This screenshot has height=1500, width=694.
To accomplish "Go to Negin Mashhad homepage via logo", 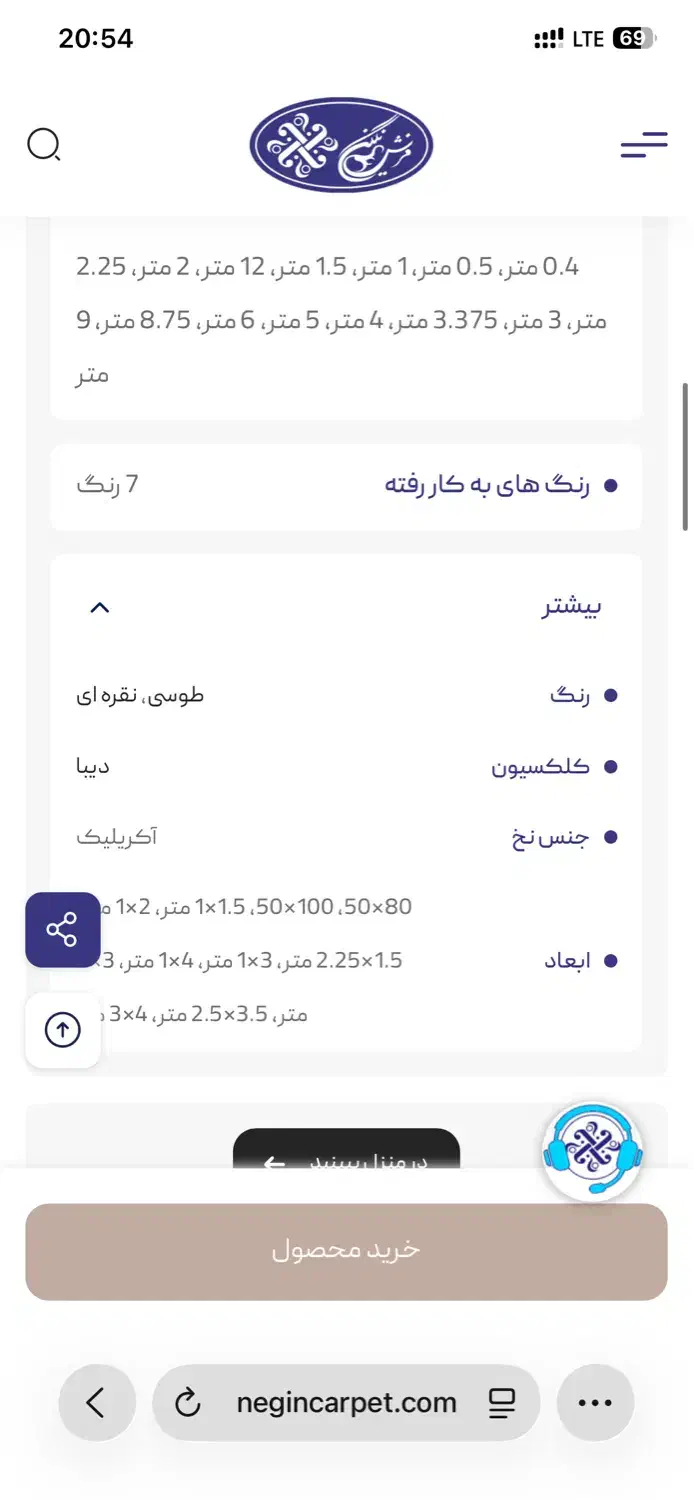I will [341, 145].
